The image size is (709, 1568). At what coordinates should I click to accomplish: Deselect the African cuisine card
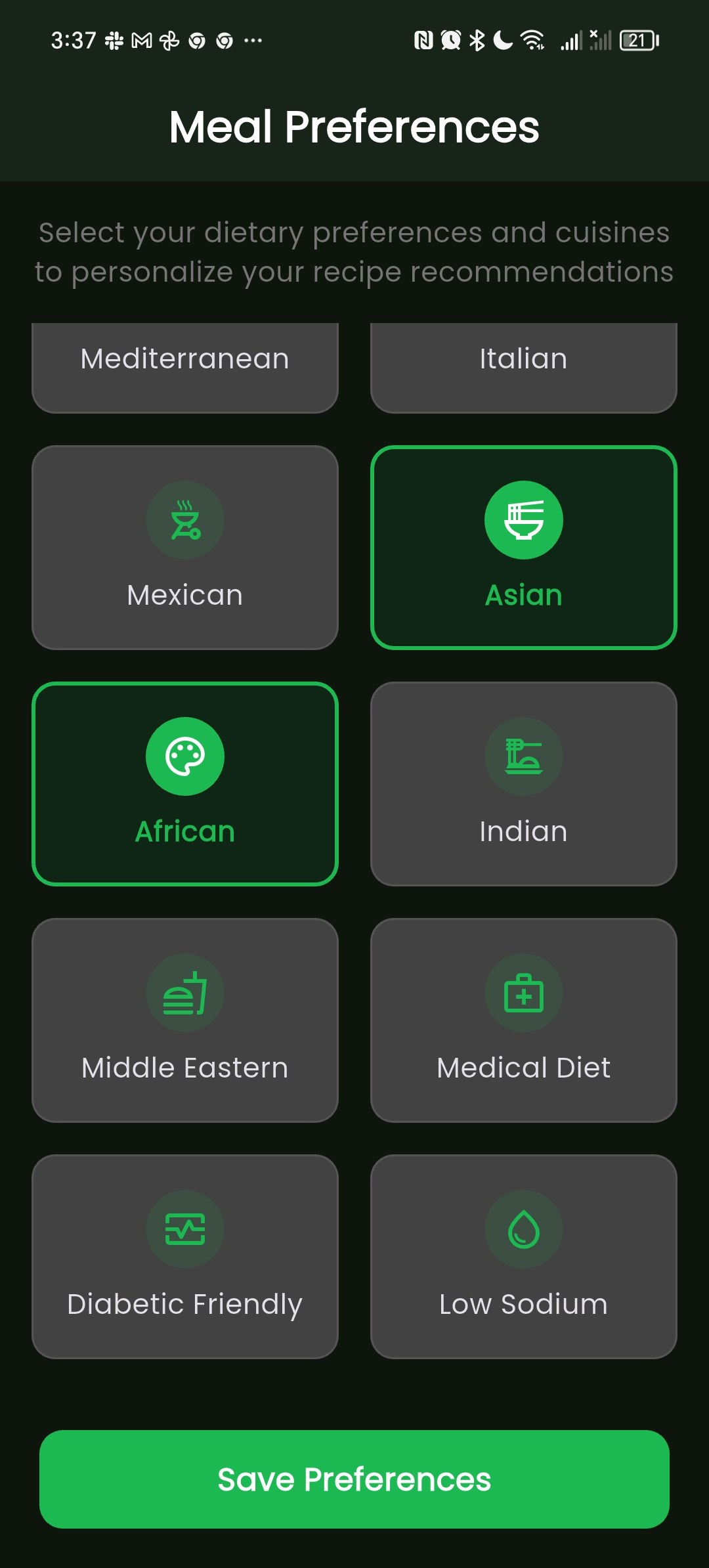184,784
